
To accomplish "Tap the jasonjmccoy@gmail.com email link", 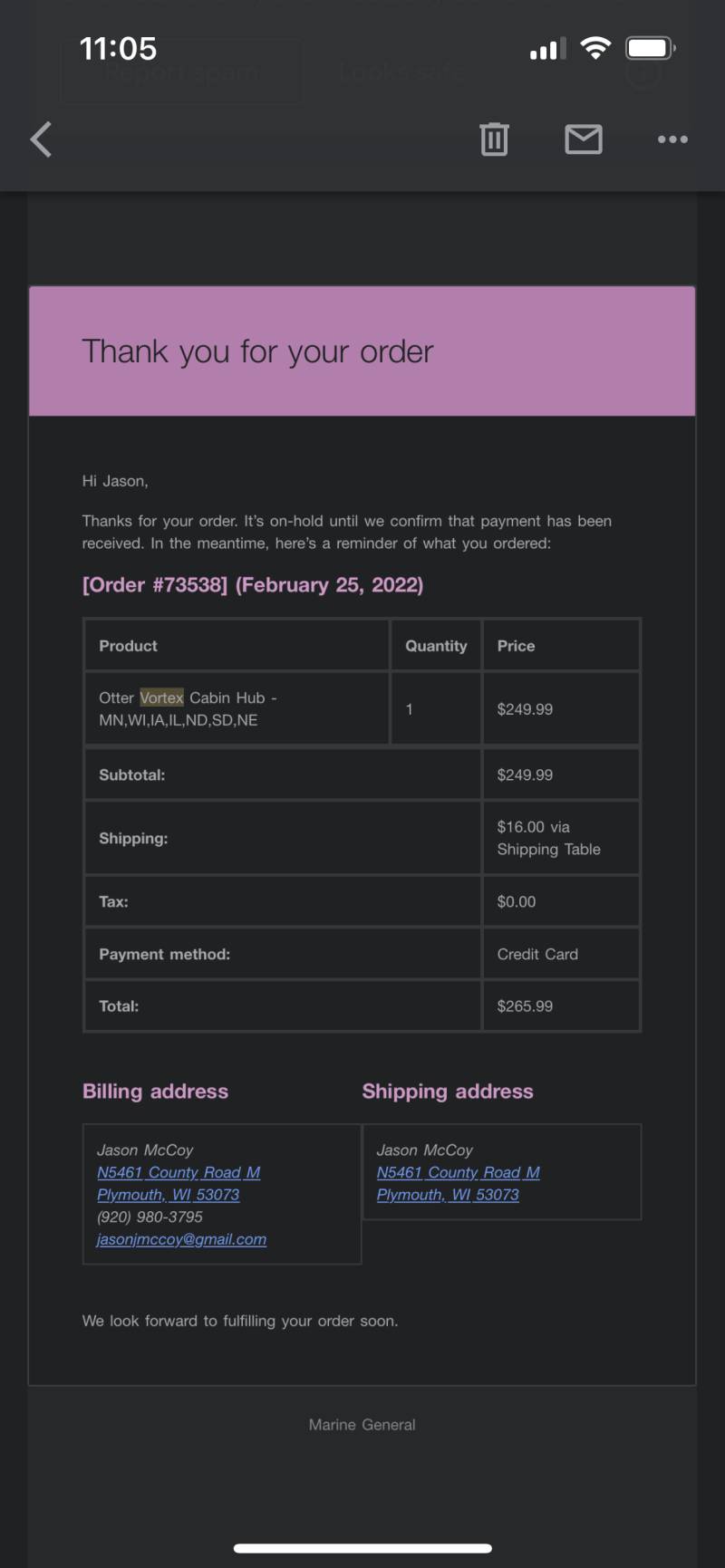I will pyautogui.click(x=181, y=1239).
